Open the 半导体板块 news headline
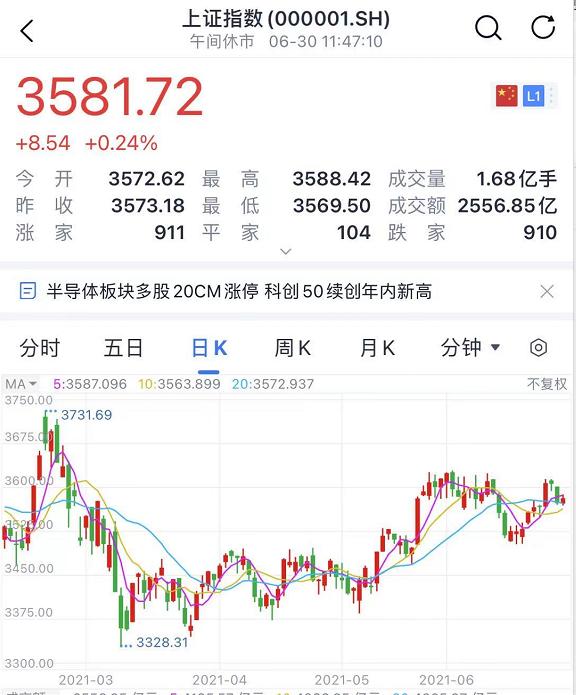Image resolution: width=576 pixels, height=695 pixels. tap(239, 292)
